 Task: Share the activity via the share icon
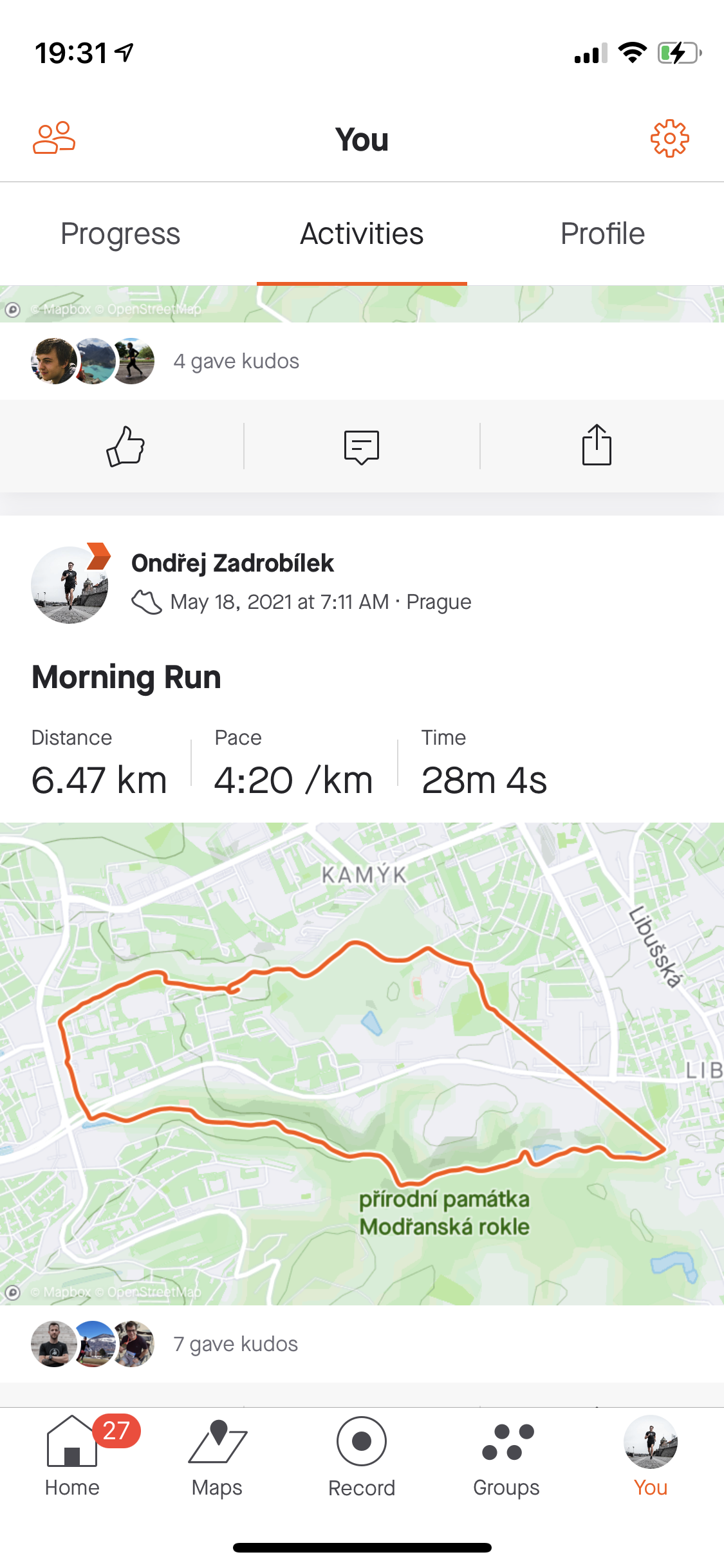[597, 445]
